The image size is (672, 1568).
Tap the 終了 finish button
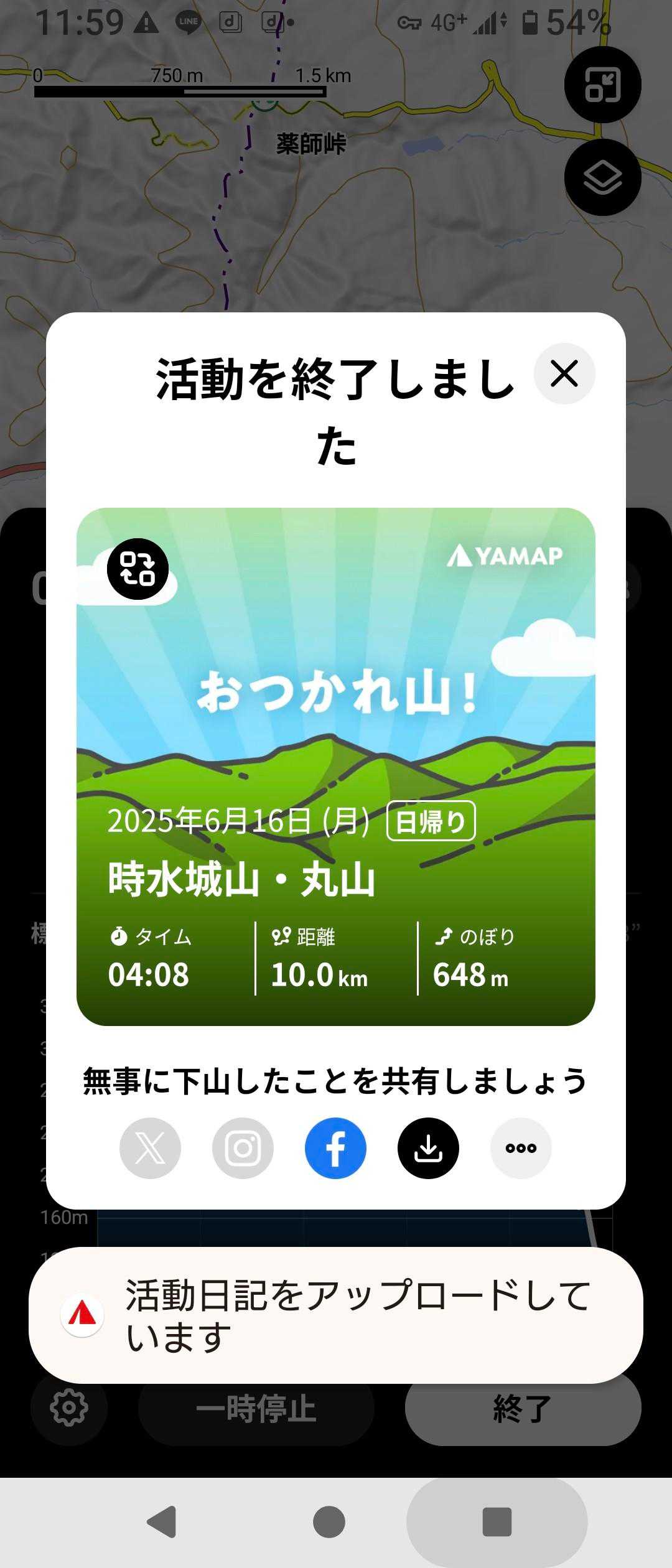[523, 1409]
